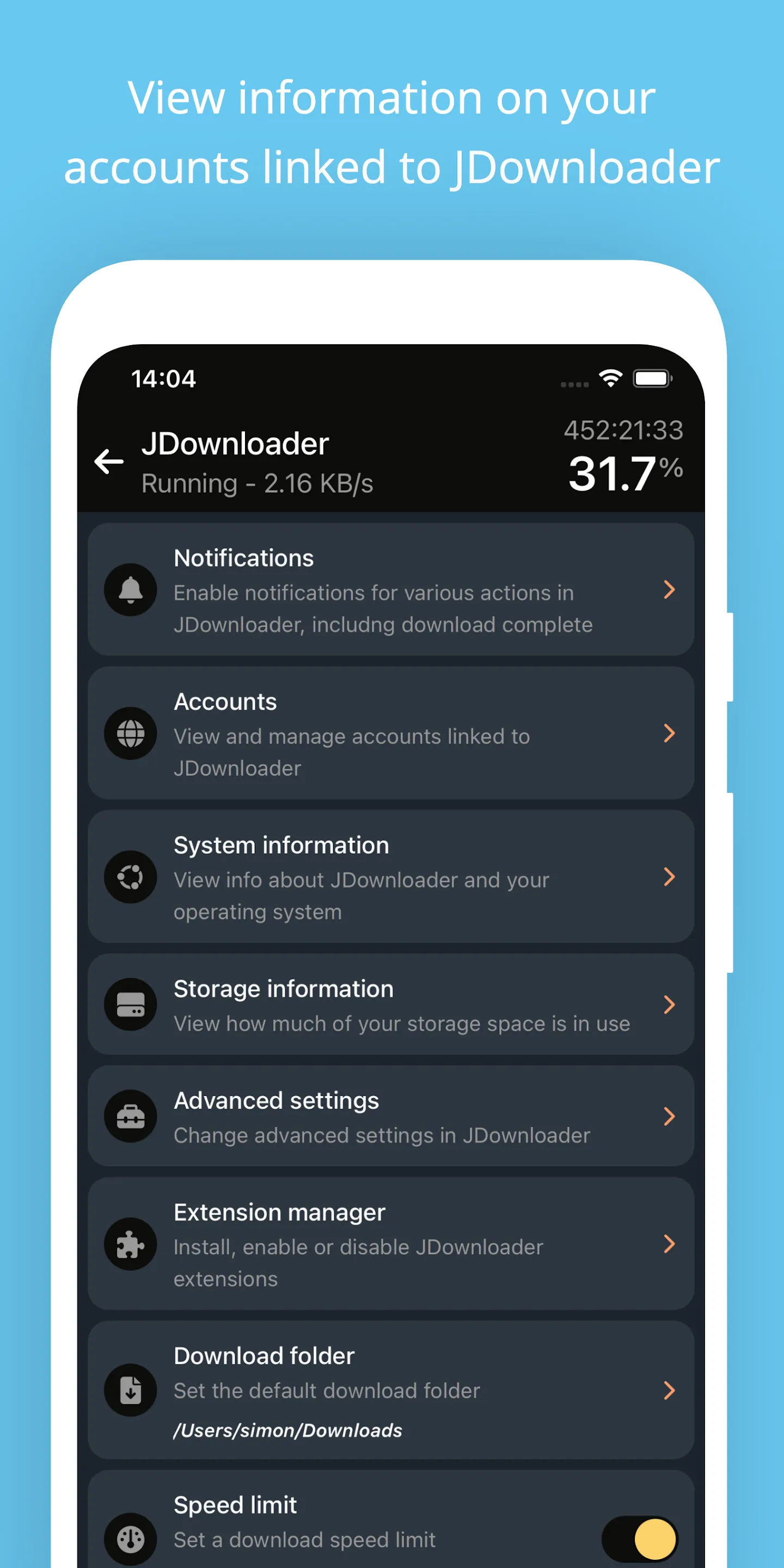784x1568 pixels.
Task: Open Storage information to view space usage
Action: [390, 1004]
